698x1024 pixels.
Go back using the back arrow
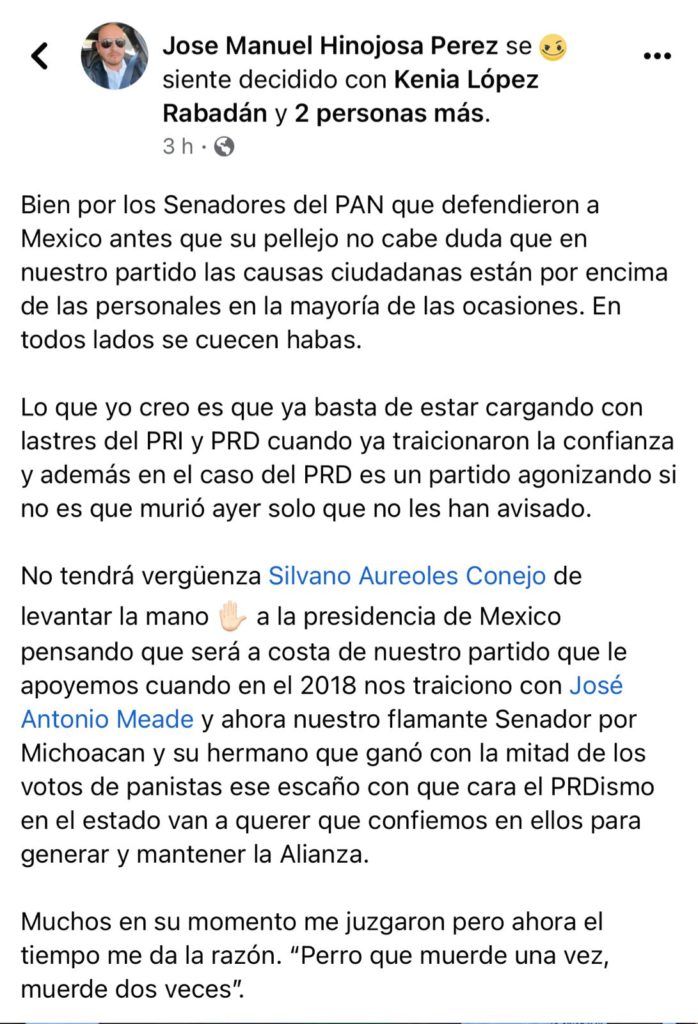click(x=40, y=56)
